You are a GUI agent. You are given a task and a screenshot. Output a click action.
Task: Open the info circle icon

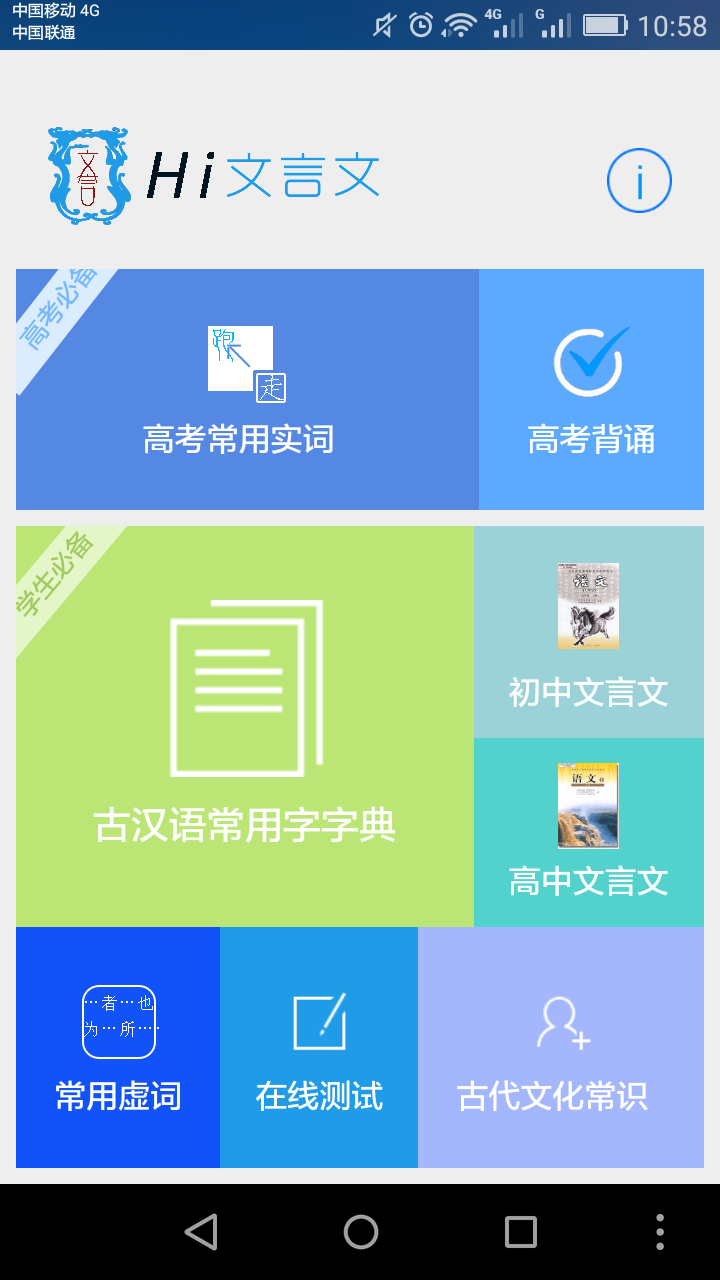pos(639,181)
